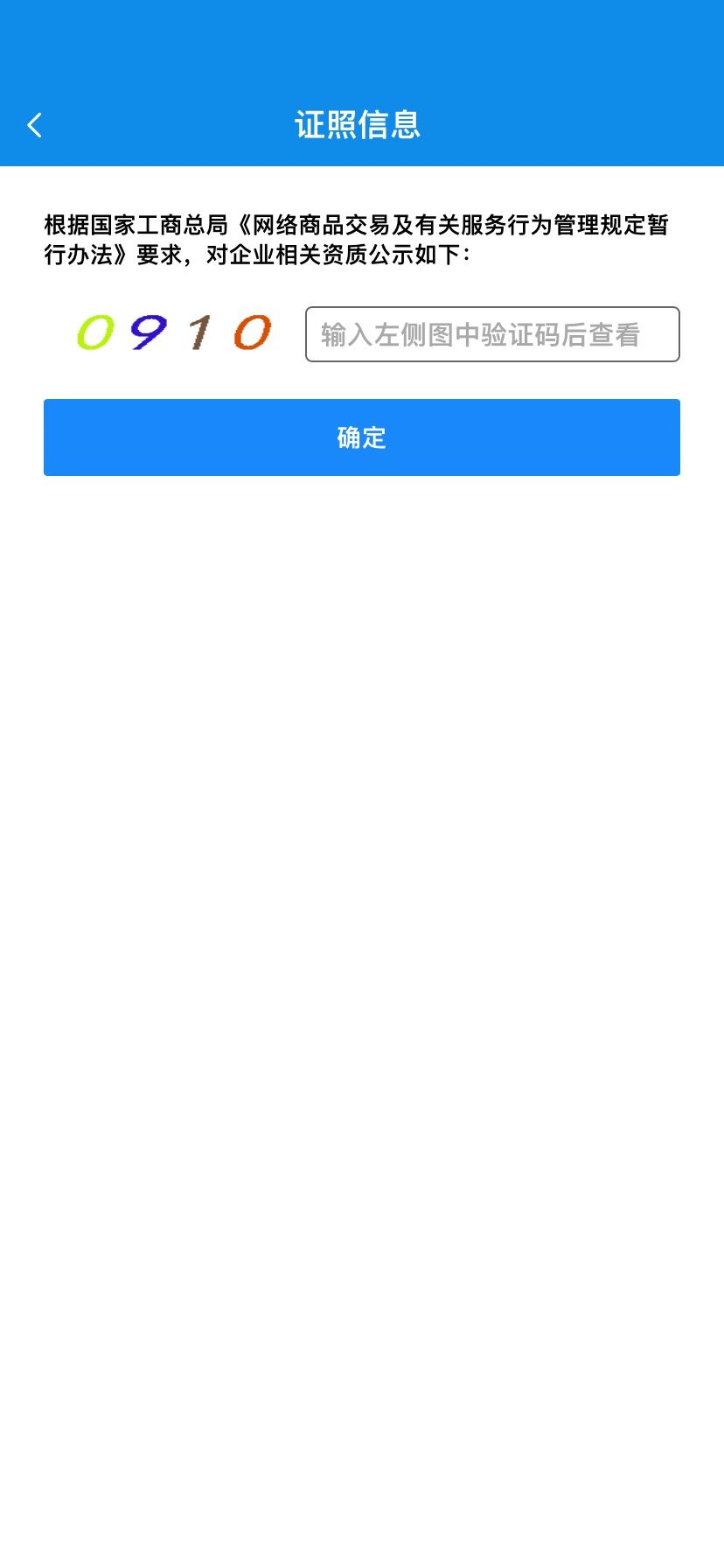724x1568 pixels.
Task: Go back using the header arrow
Action: pos(35,125)
